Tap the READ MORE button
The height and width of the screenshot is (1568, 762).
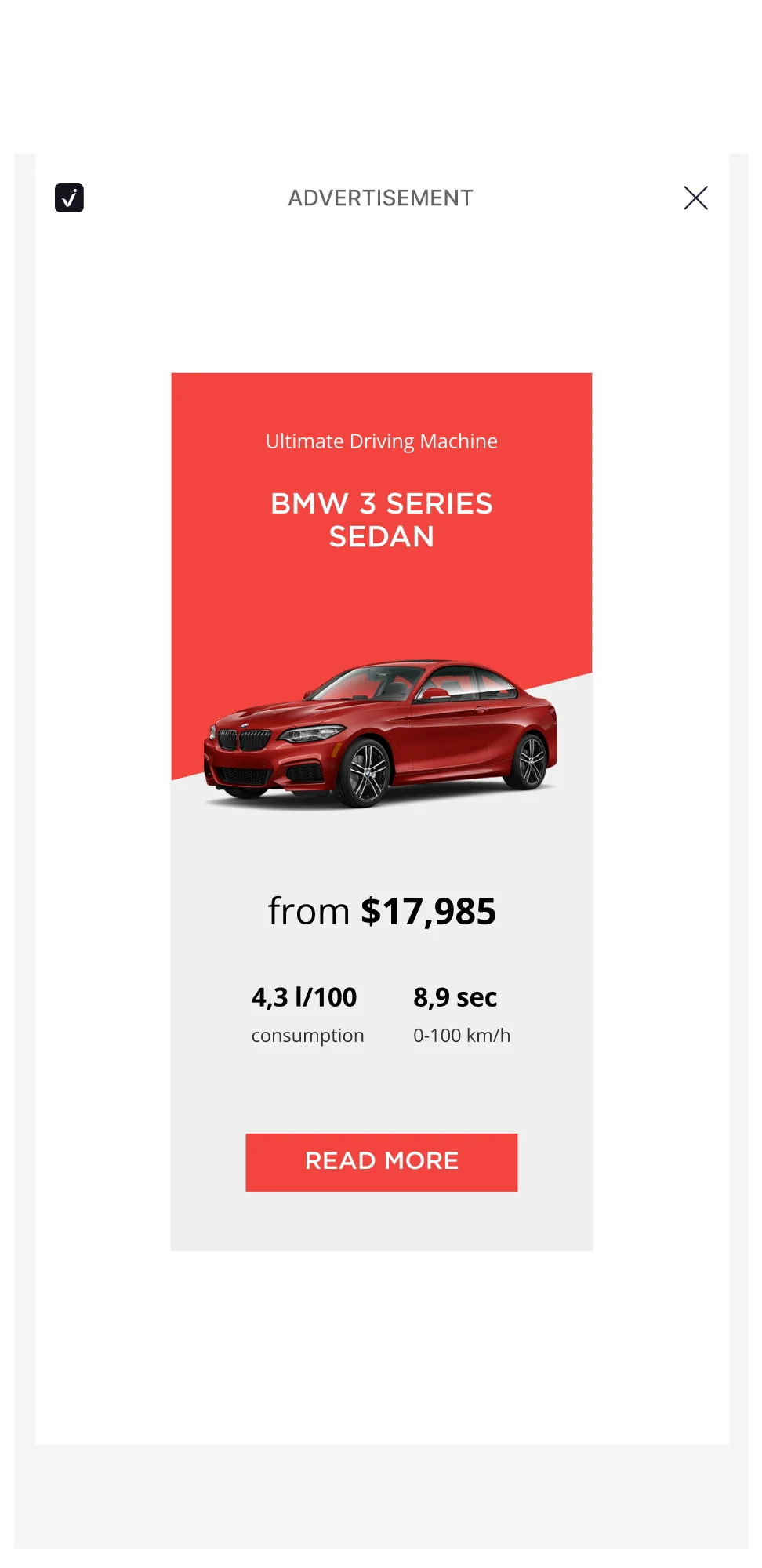pos(381,1162)
